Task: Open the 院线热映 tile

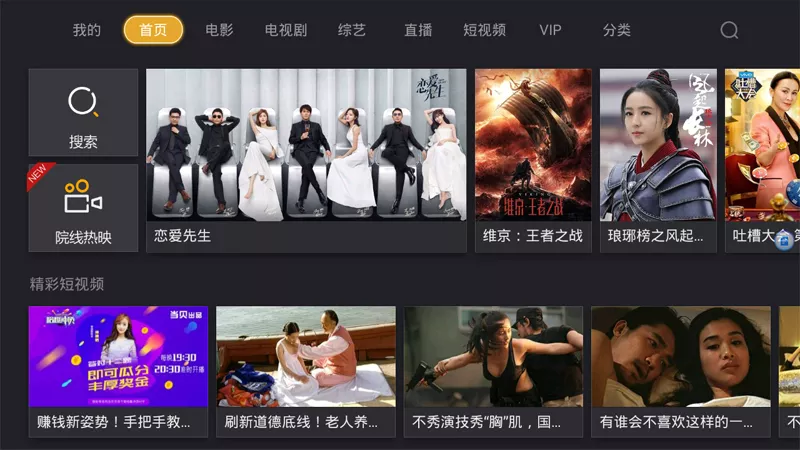Action: [83, 208]
